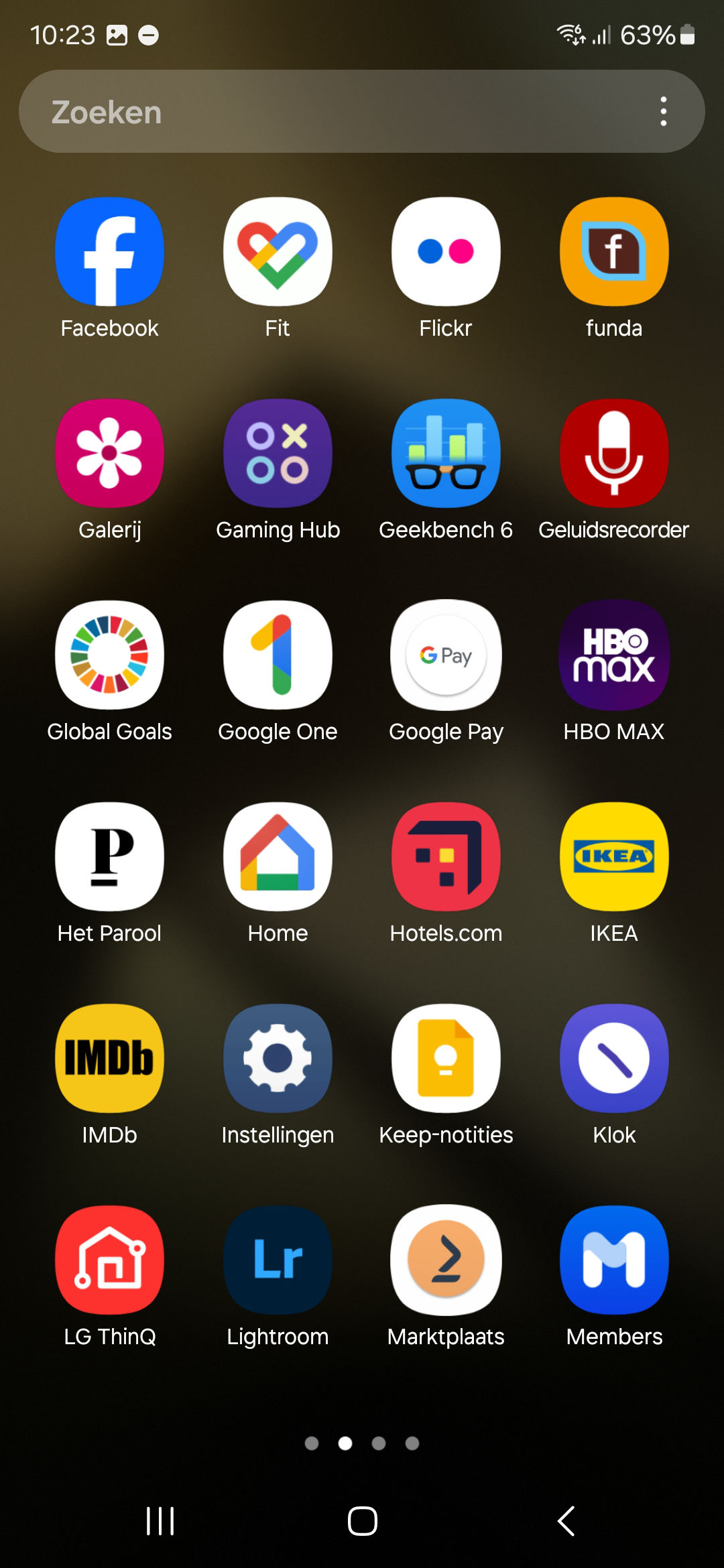724x1568 pixels.
Task: Open the Galerij gallery app
Action: pos(109,454)
